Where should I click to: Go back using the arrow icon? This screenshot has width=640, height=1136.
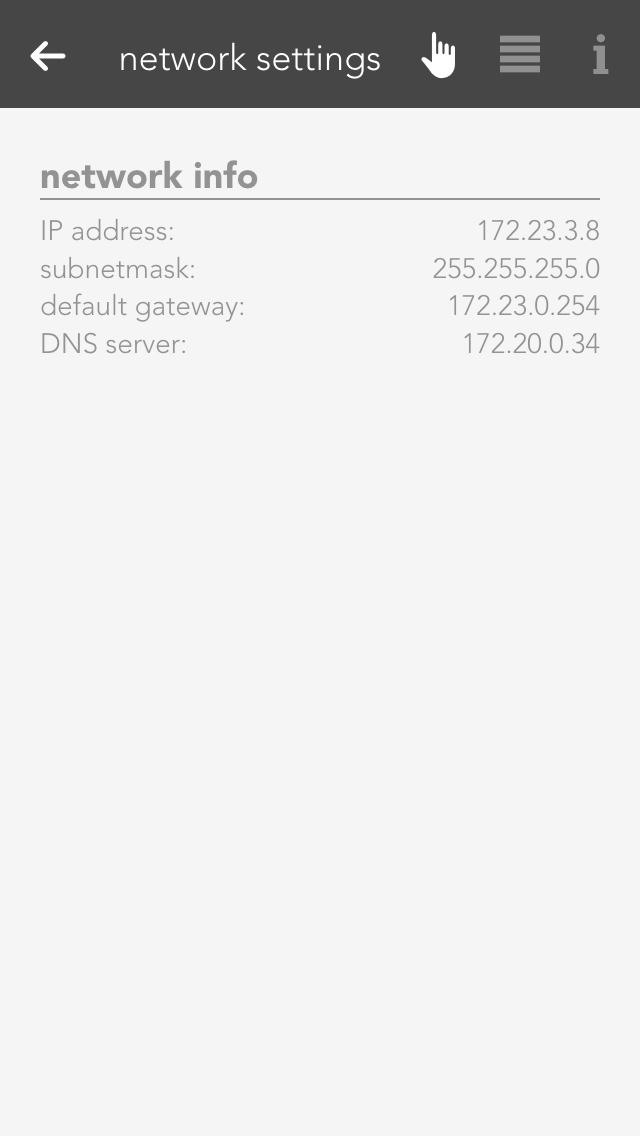point(47,56)
